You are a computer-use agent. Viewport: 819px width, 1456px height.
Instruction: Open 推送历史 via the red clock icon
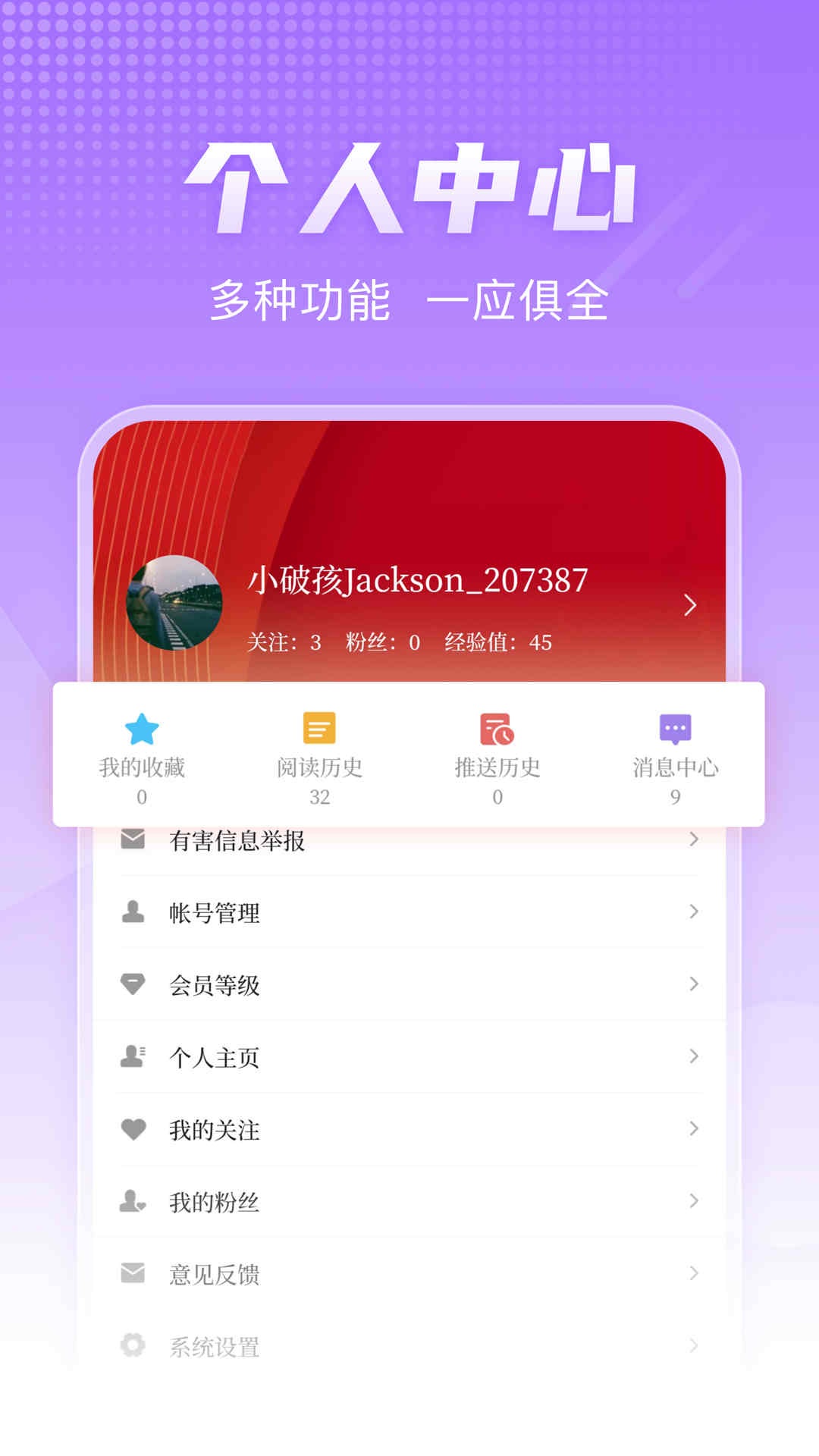click(497, 728)
